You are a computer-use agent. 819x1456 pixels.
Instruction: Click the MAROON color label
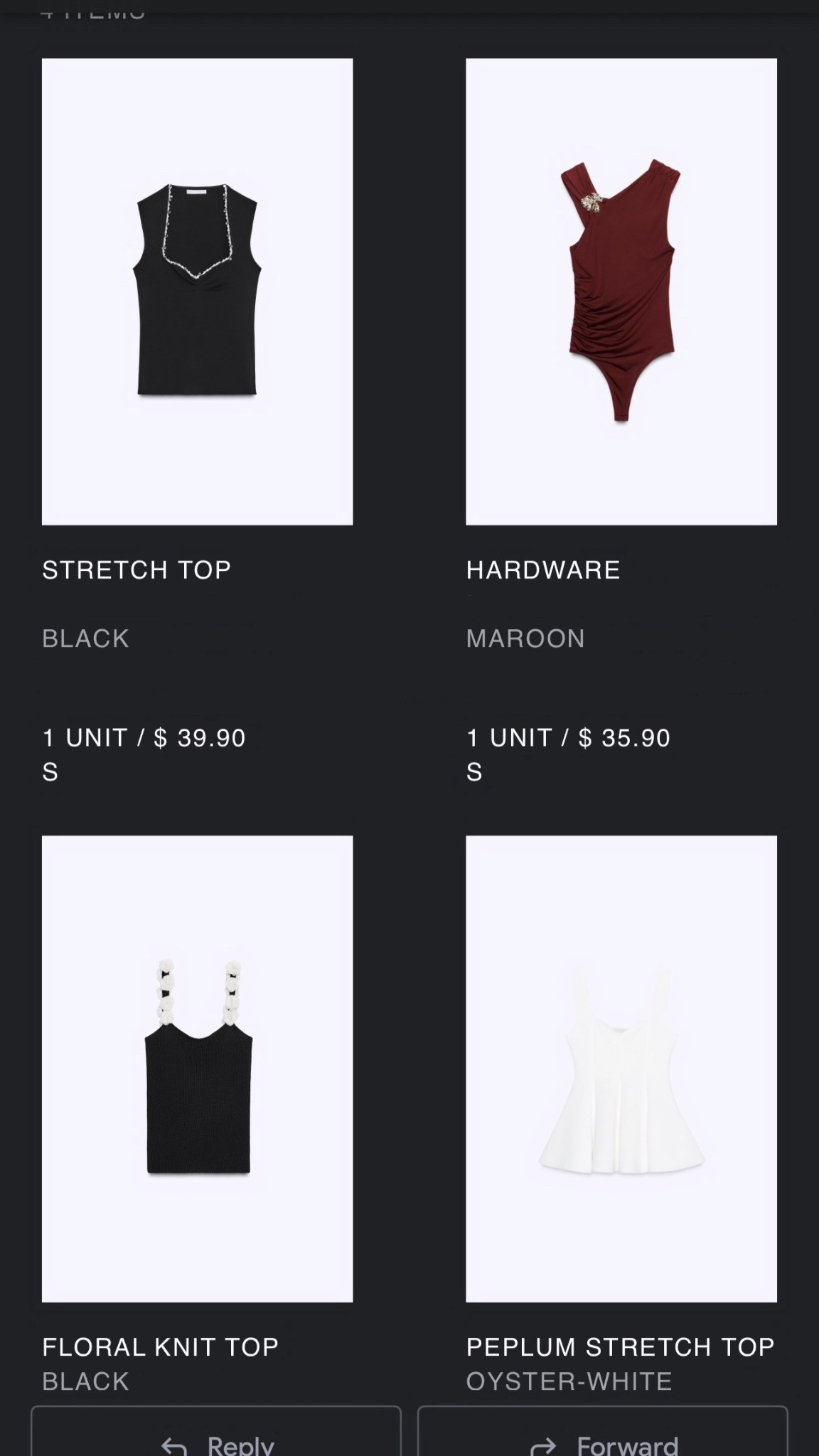(x=525, y=638)
